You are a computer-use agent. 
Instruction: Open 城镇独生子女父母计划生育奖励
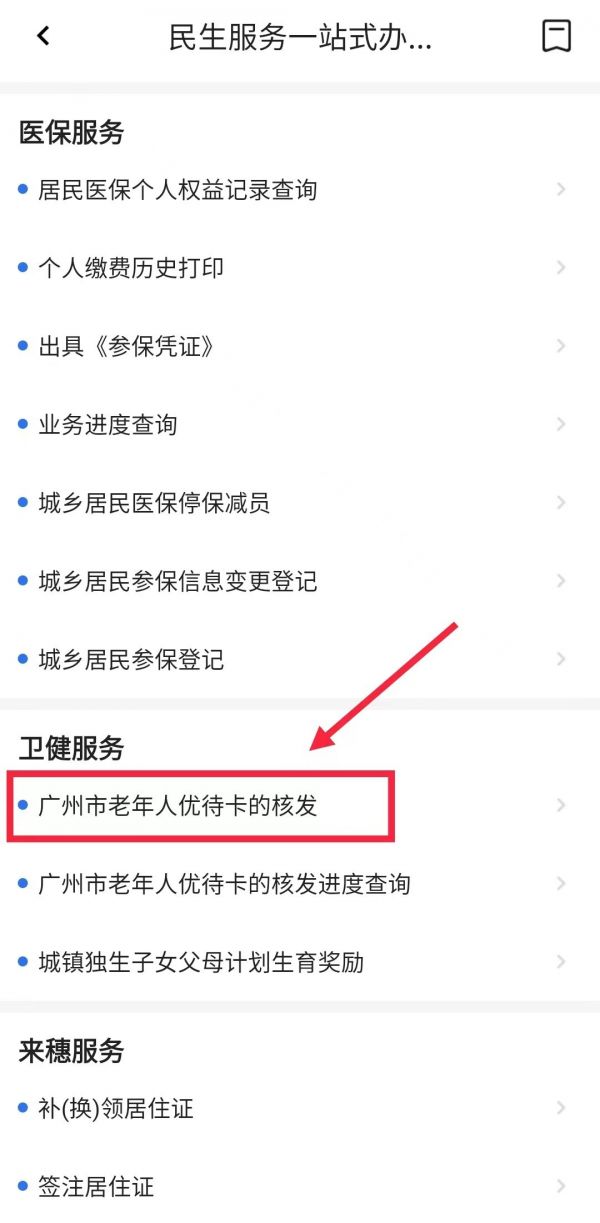200,962
